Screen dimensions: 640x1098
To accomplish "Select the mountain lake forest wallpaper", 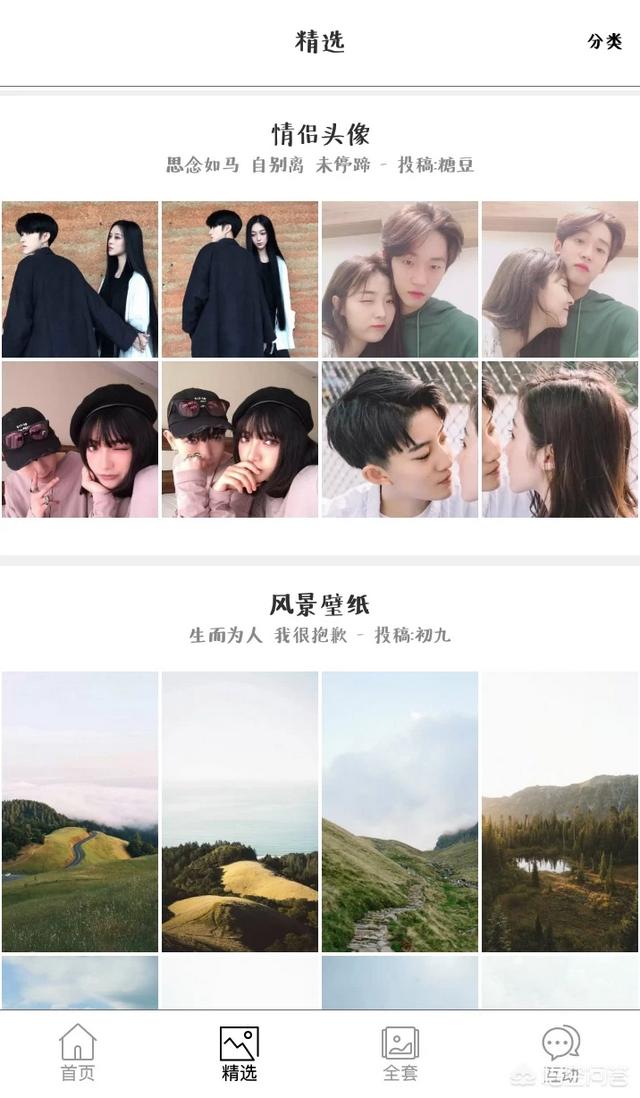I will coord(559,812).
